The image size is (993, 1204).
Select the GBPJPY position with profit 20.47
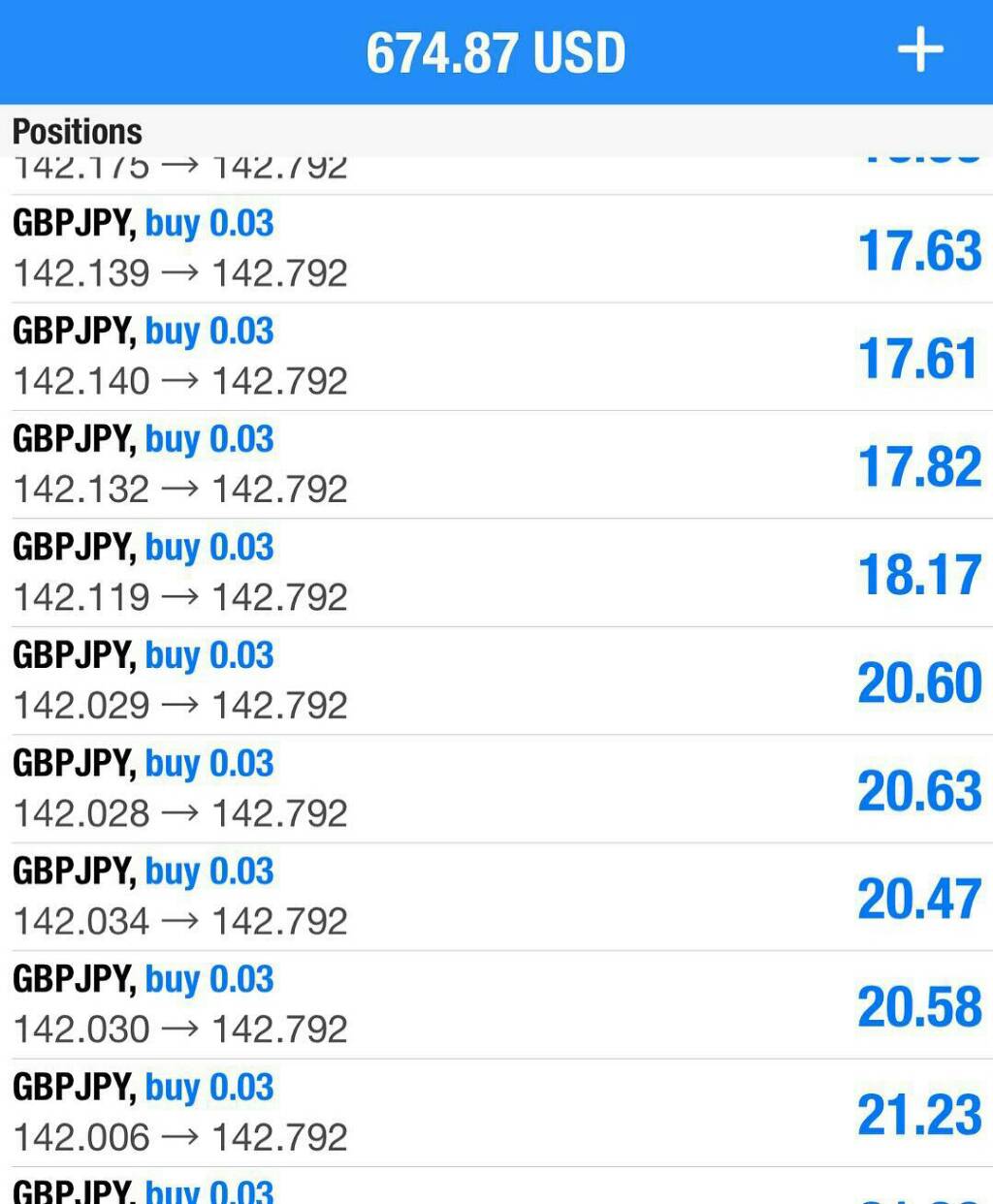click(496, 898)
